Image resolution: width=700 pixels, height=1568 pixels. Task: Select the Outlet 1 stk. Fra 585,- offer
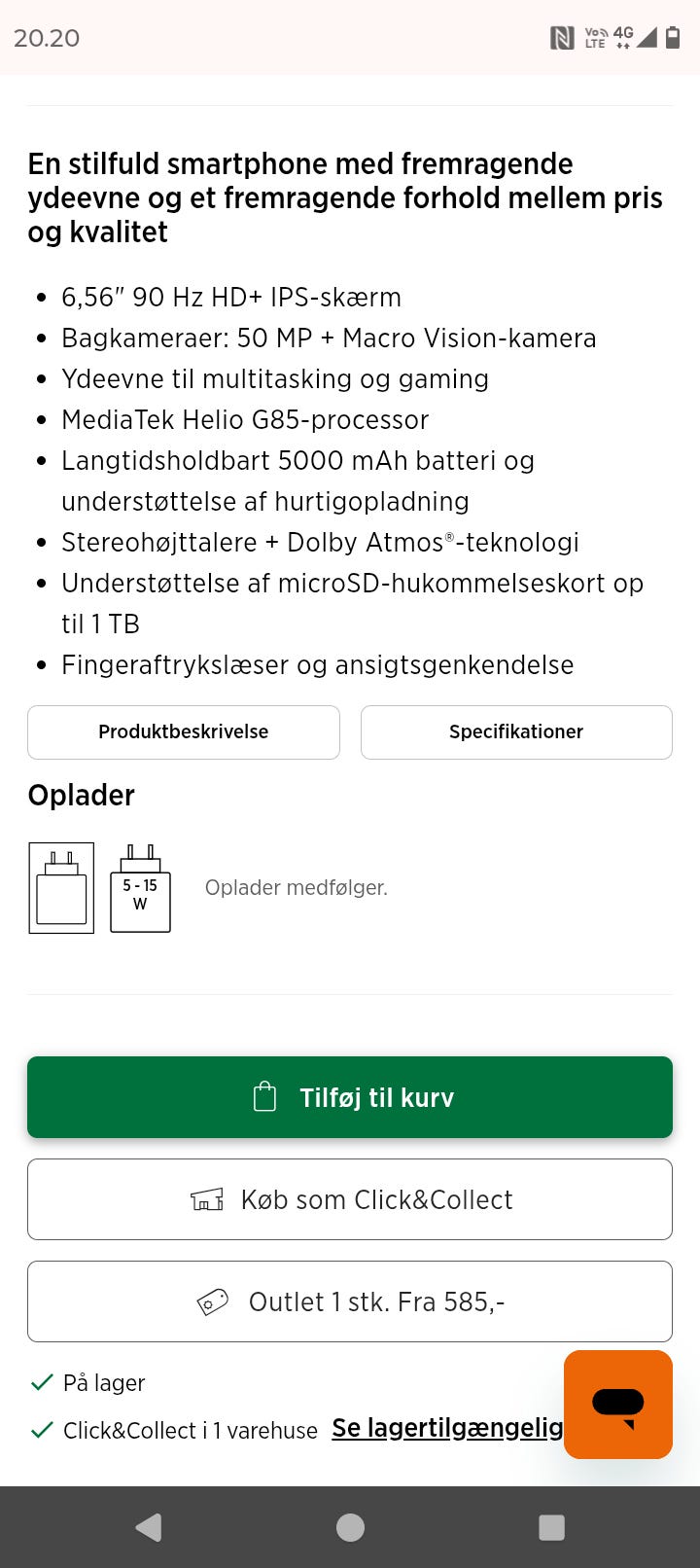coord(350,1301)
